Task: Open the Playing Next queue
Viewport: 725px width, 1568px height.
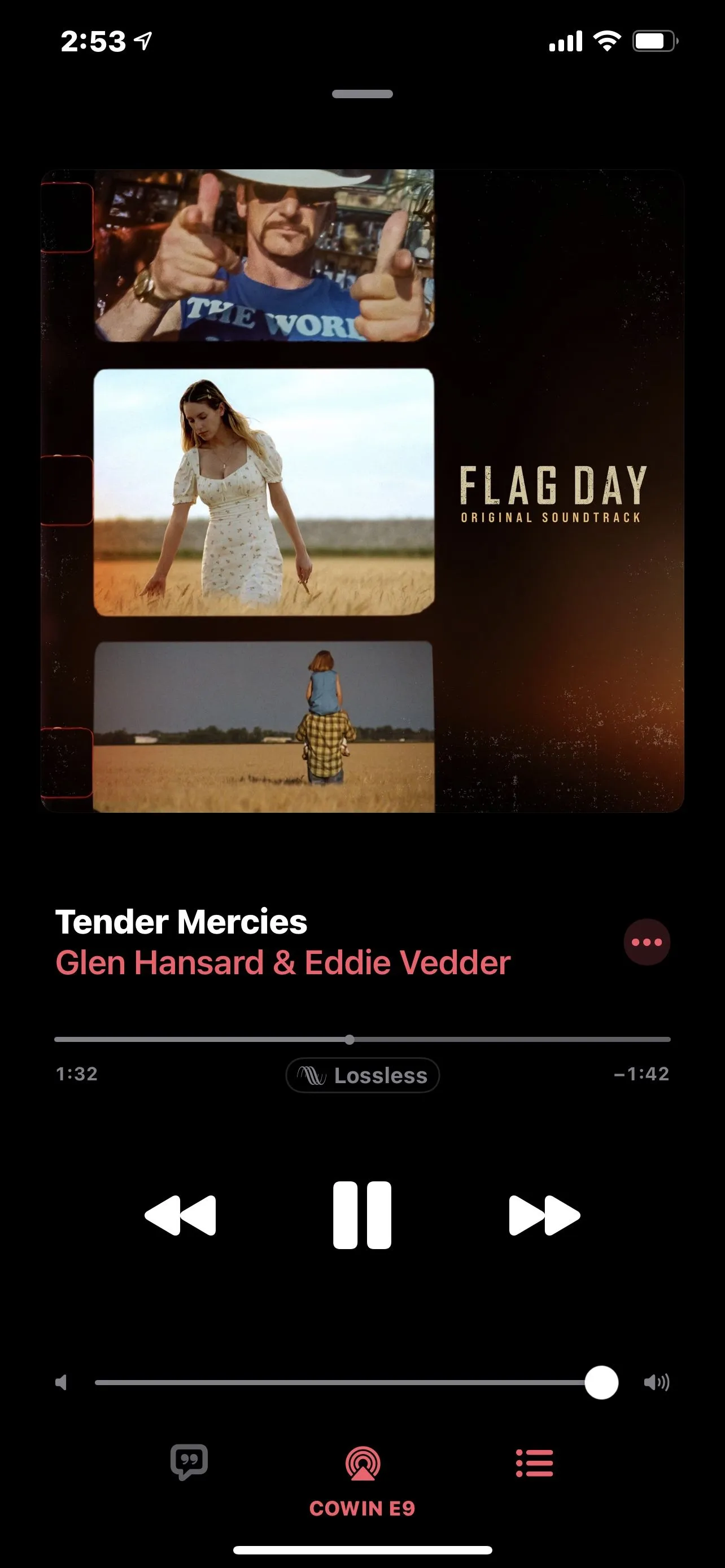Action: (535, 1462)
